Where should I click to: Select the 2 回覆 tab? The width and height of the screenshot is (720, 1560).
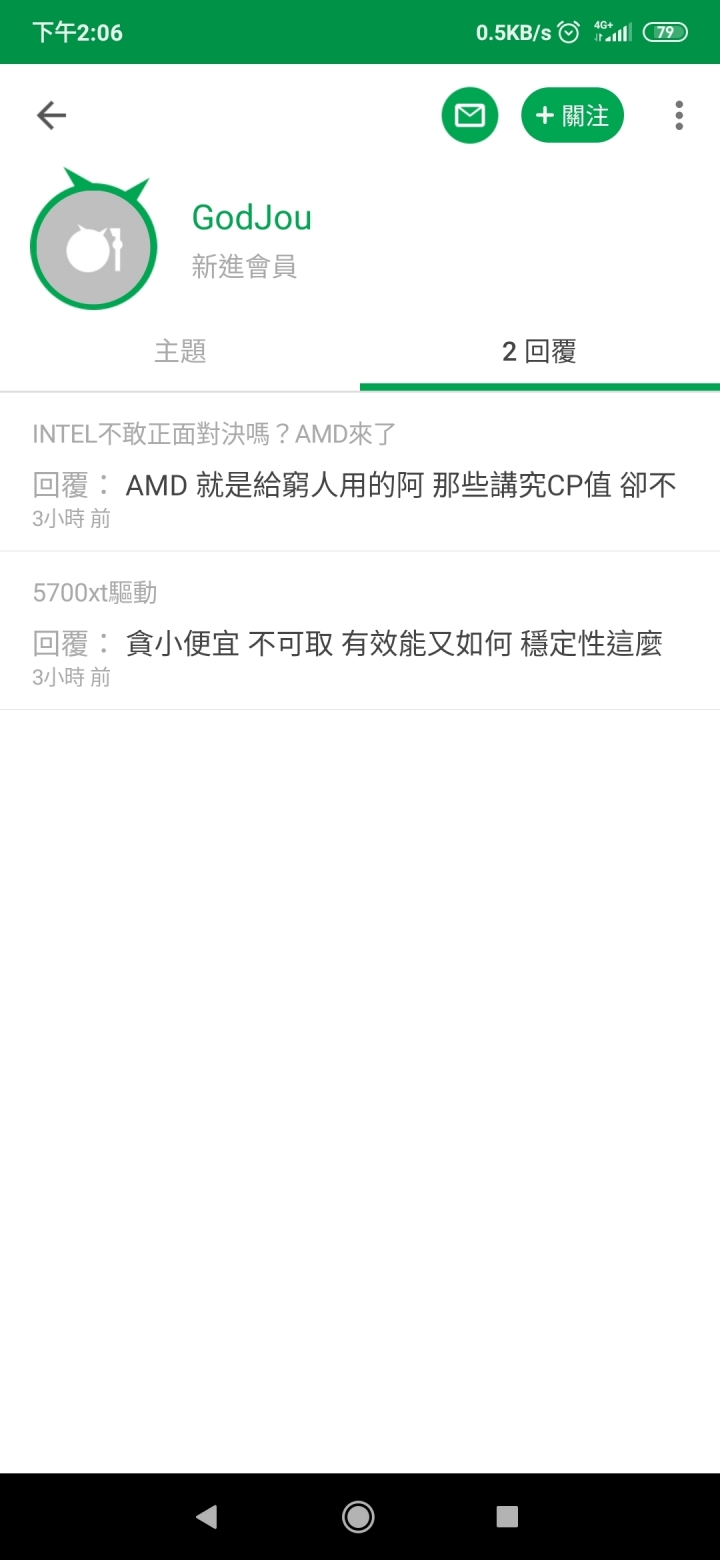coord(540,351)
